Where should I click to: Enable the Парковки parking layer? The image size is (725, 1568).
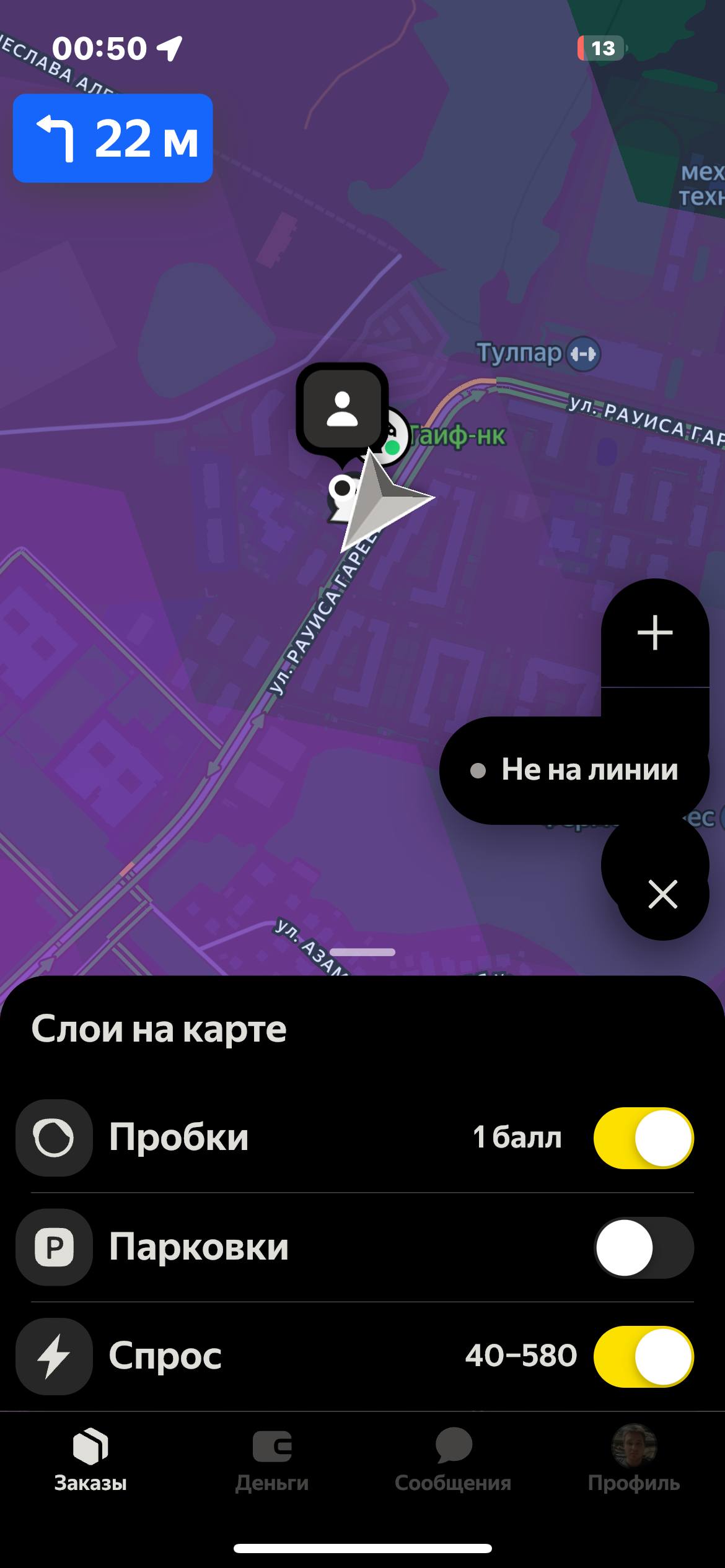(643, 1247)
